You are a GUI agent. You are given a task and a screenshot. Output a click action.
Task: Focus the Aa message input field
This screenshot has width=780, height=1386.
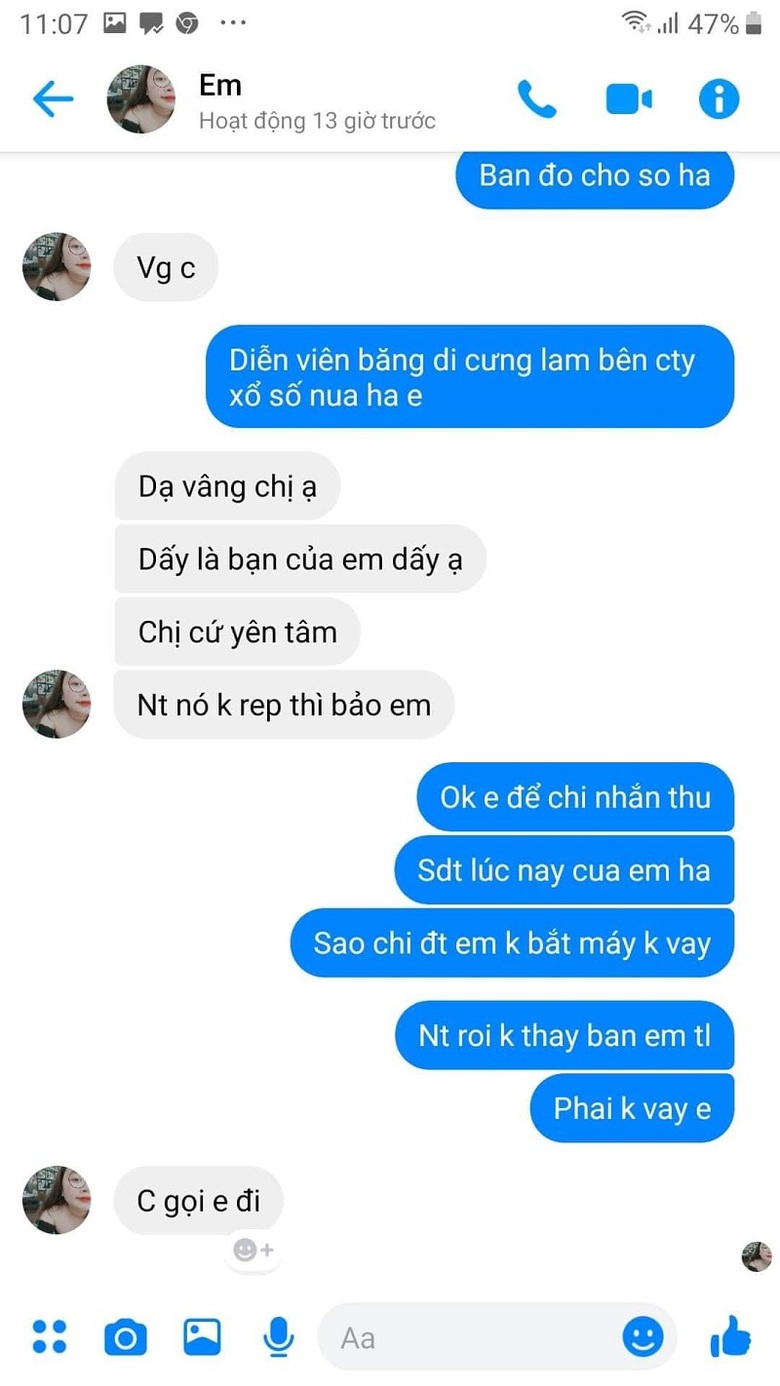470,1337
